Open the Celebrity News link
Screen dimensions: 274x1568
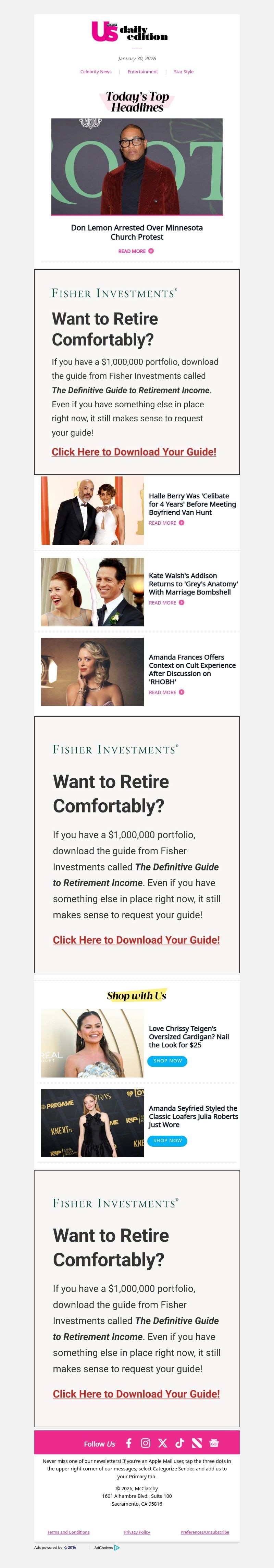click(96, 72)
